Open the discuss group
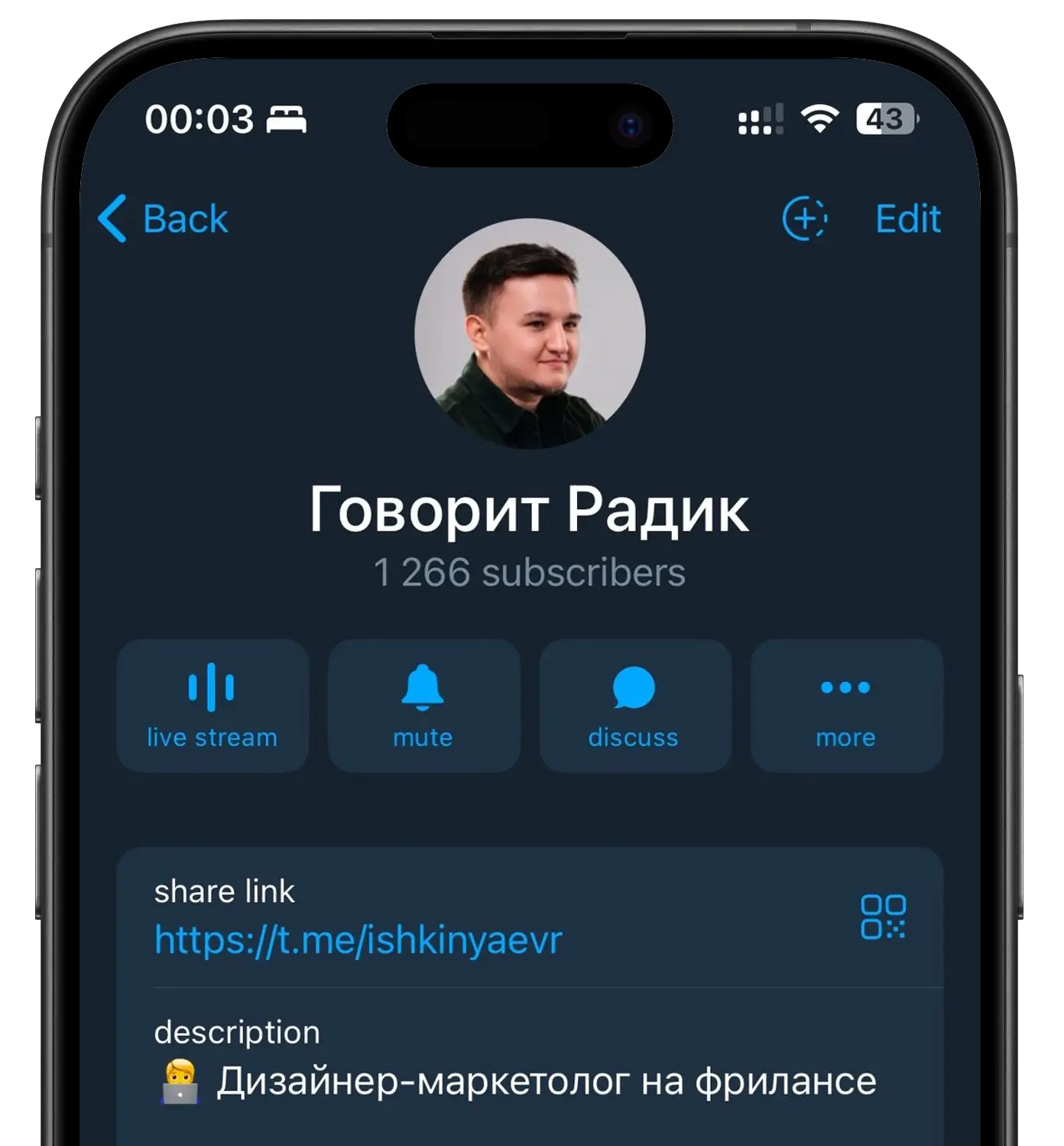1064x1146 pixels. pyautogui.click(x=634, y=706)
